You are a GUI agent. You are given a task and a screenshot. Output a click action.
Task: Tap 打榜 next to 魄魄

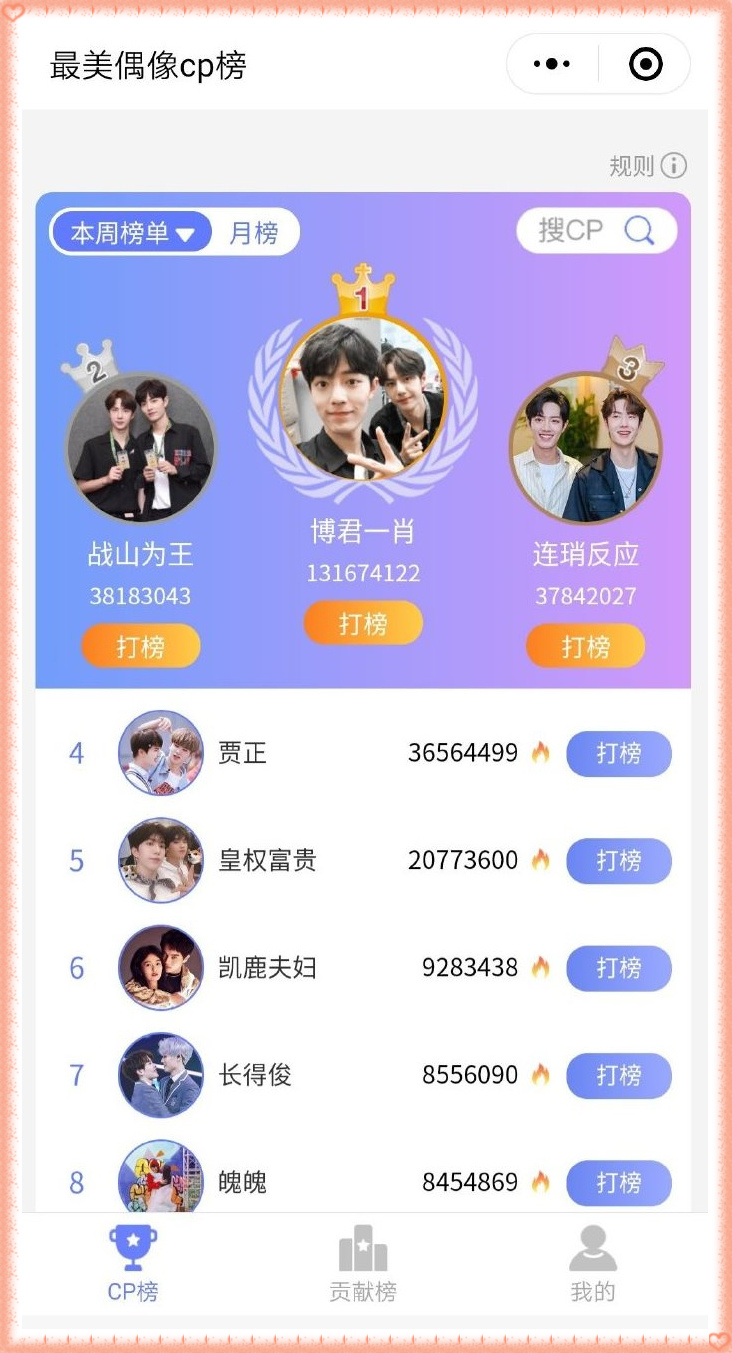[618, 1182]
